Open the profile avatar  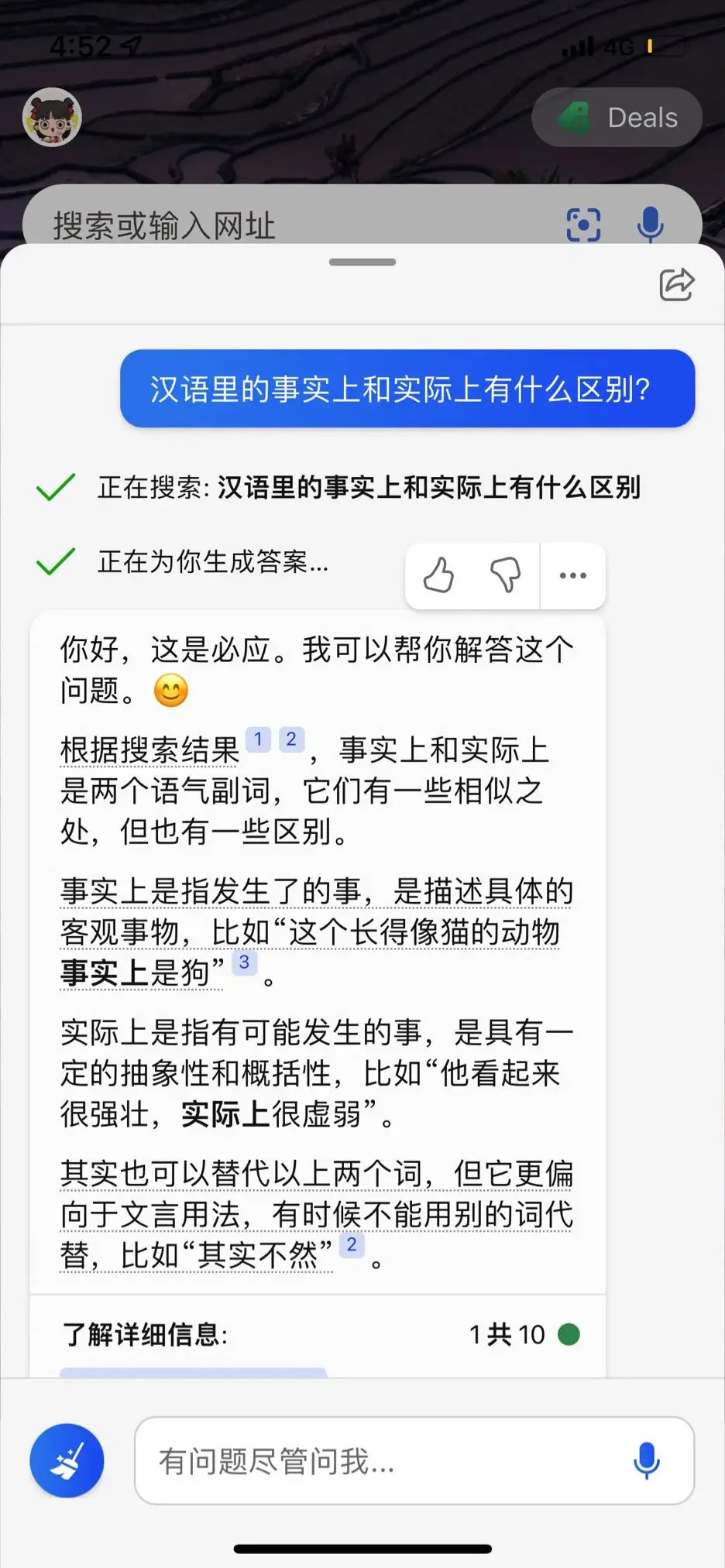point(52,118)
